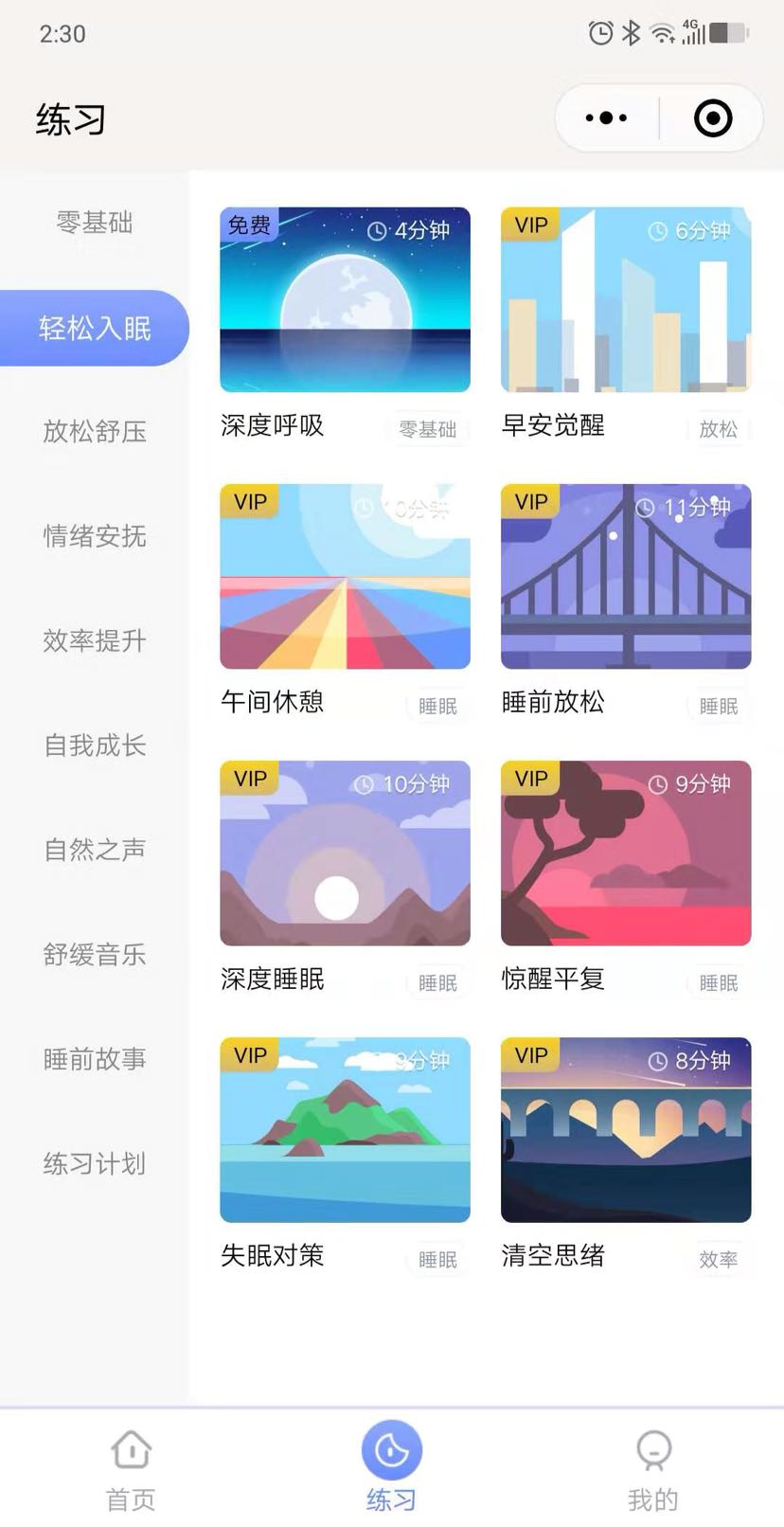
Task: Play the 睡前放松 session
Action: click(x=625, y=576)
